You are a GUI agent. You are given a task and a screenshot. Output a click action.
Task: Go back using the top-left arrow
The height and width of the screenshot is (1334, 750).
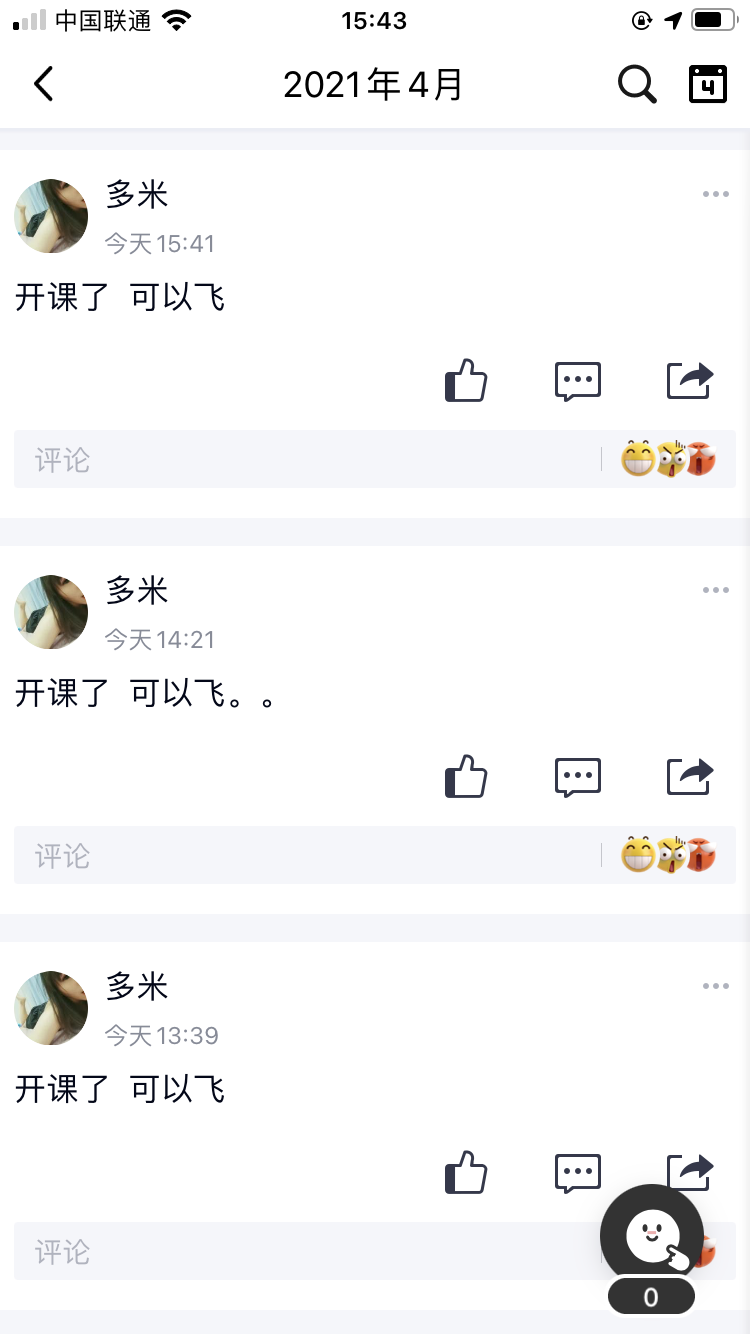coord(43,84)
